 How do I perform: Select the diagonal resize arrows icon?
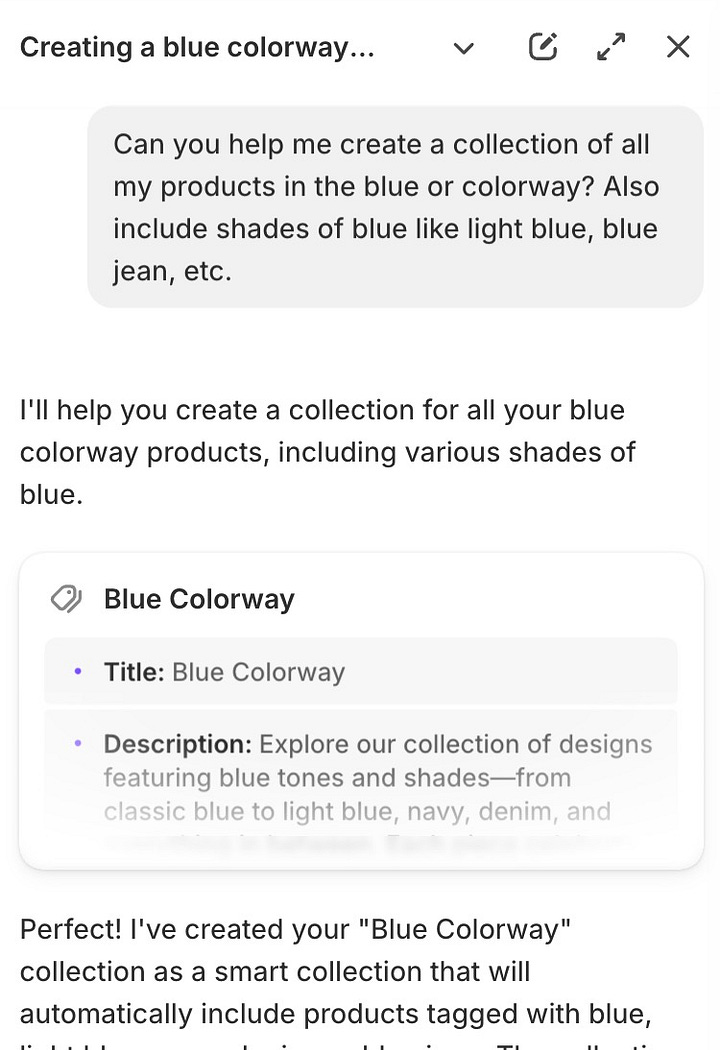click(610, 47)
